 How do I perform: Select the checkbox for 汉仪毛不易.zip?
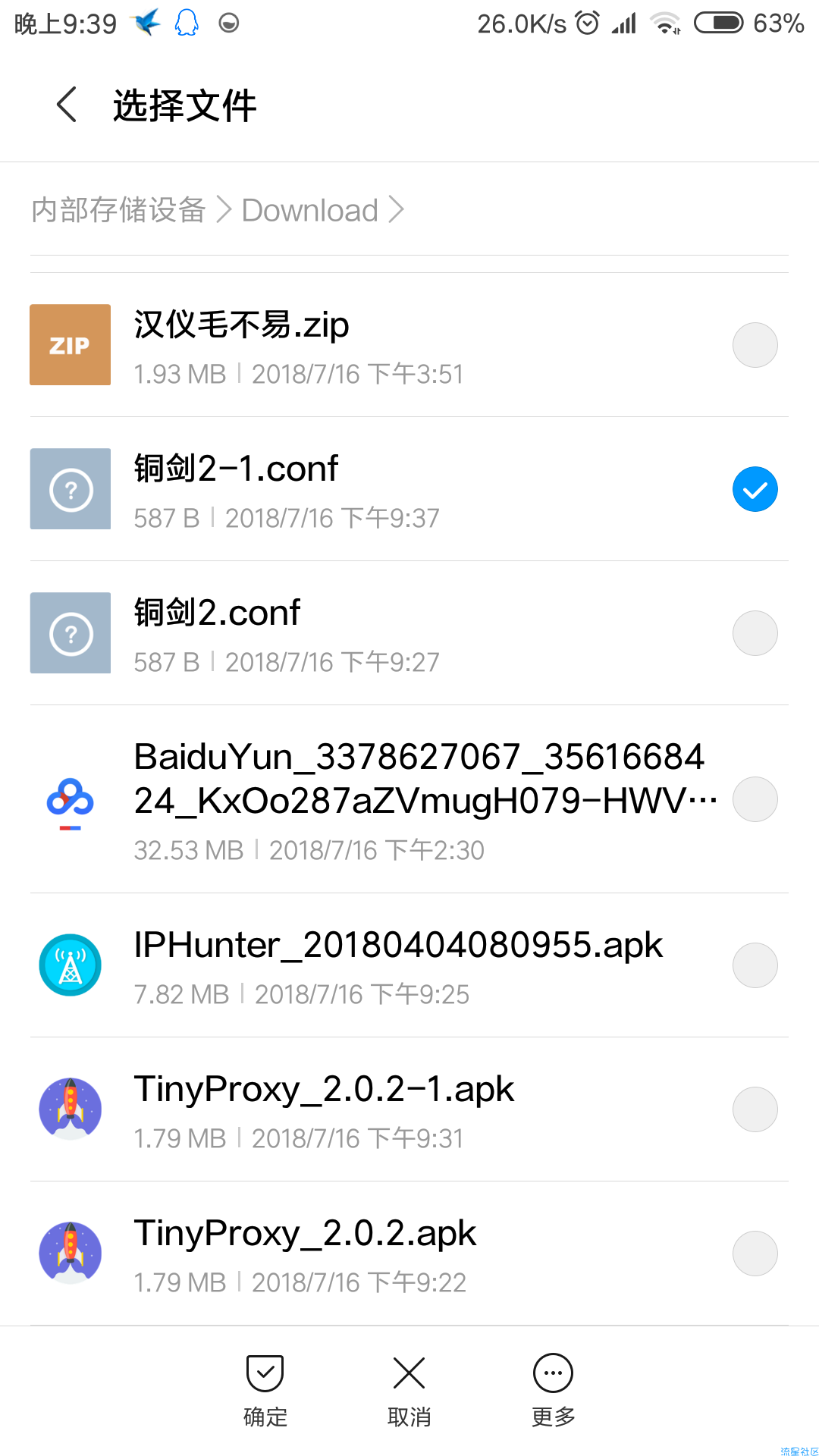[755, 345]
